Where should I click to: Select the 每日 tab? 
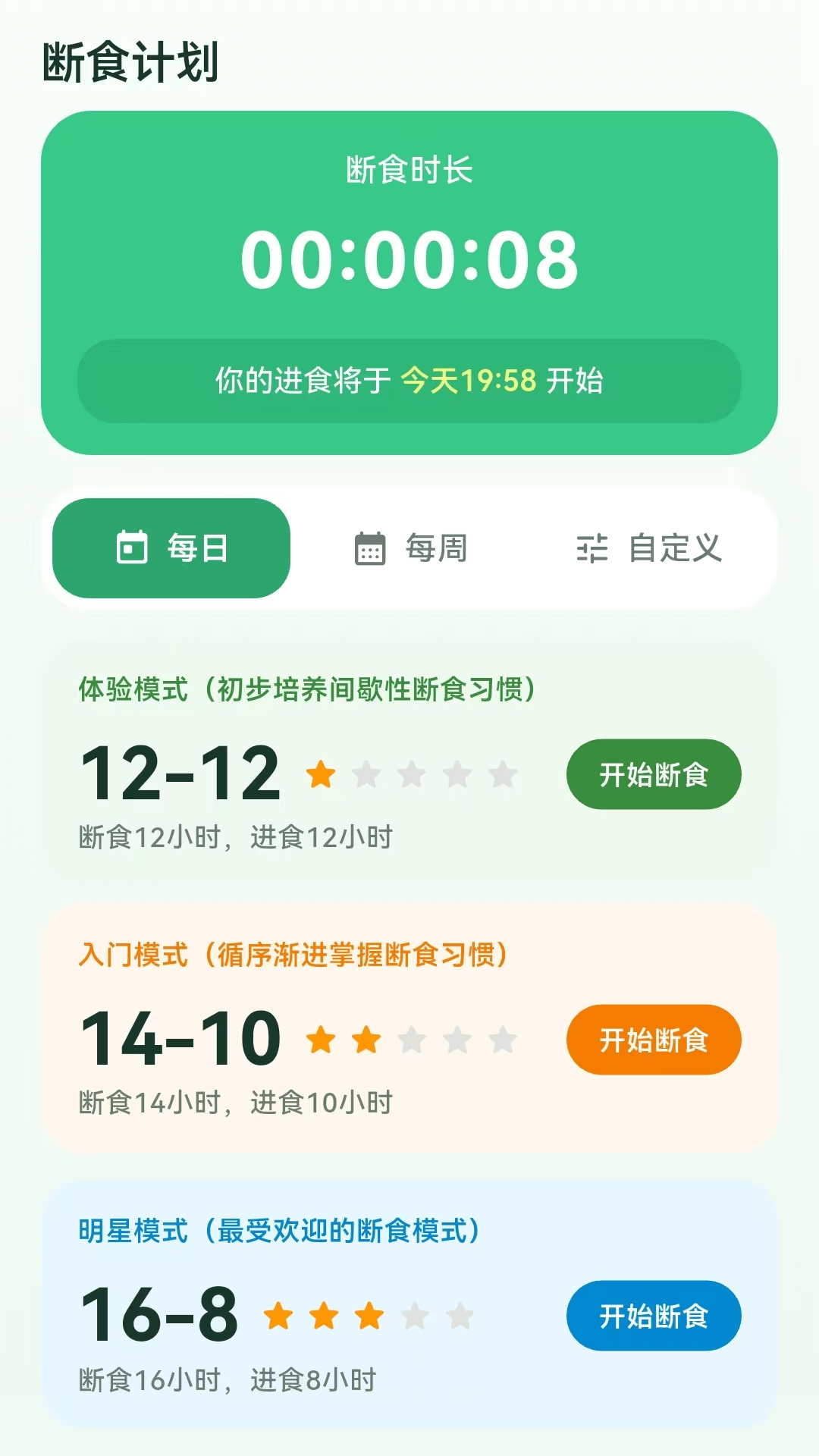click(171, 548)
